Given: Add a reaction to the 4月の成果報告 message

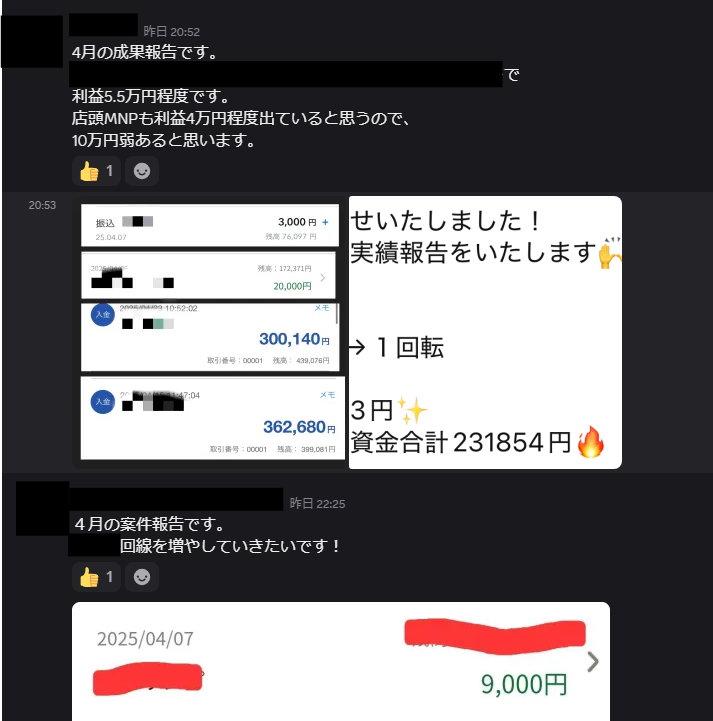Looking at the screenshot, I should click(142, 171).
